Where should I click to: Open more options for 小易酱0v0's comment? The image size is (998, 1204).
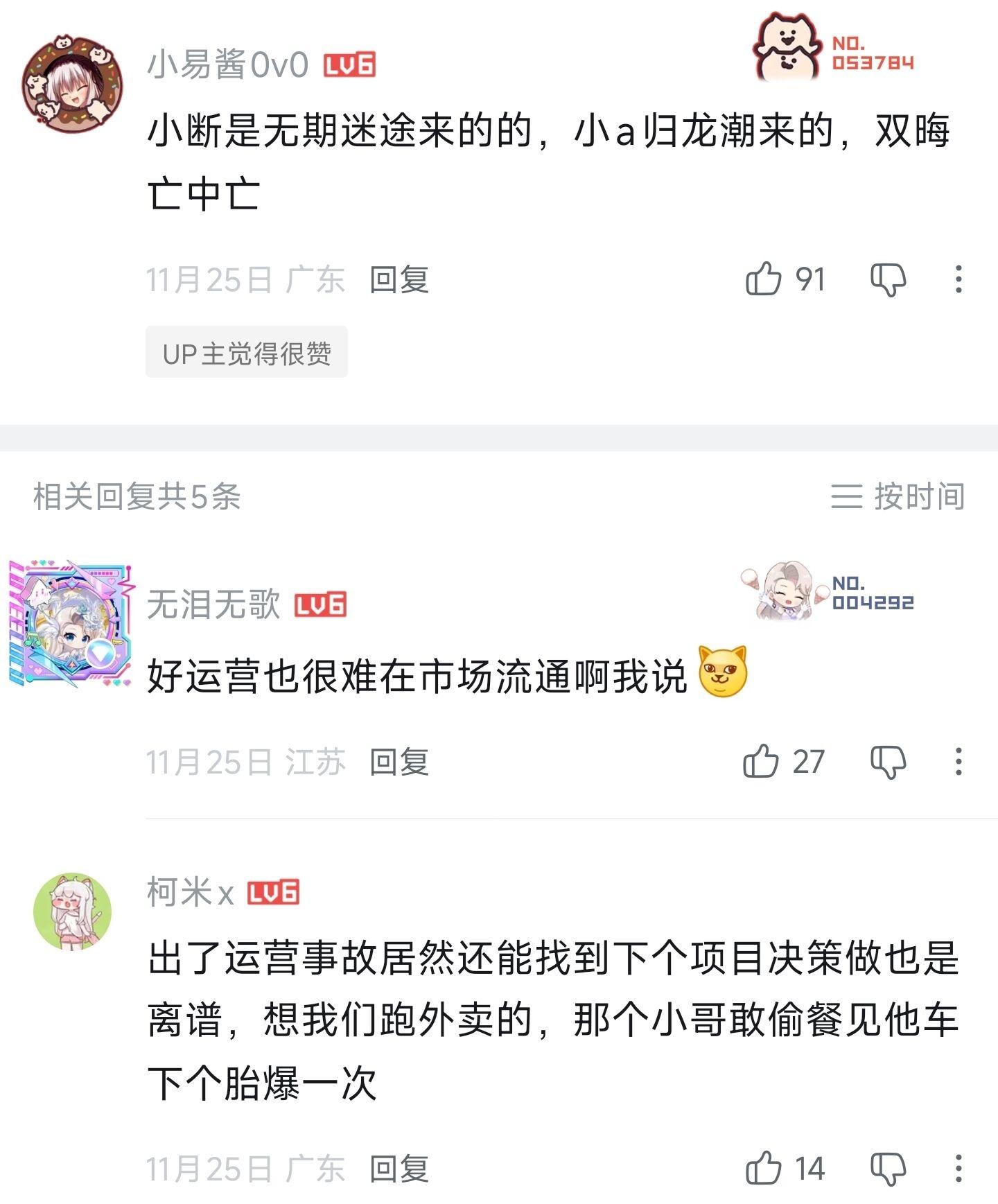pyautogui.click(x=958, y=279)
